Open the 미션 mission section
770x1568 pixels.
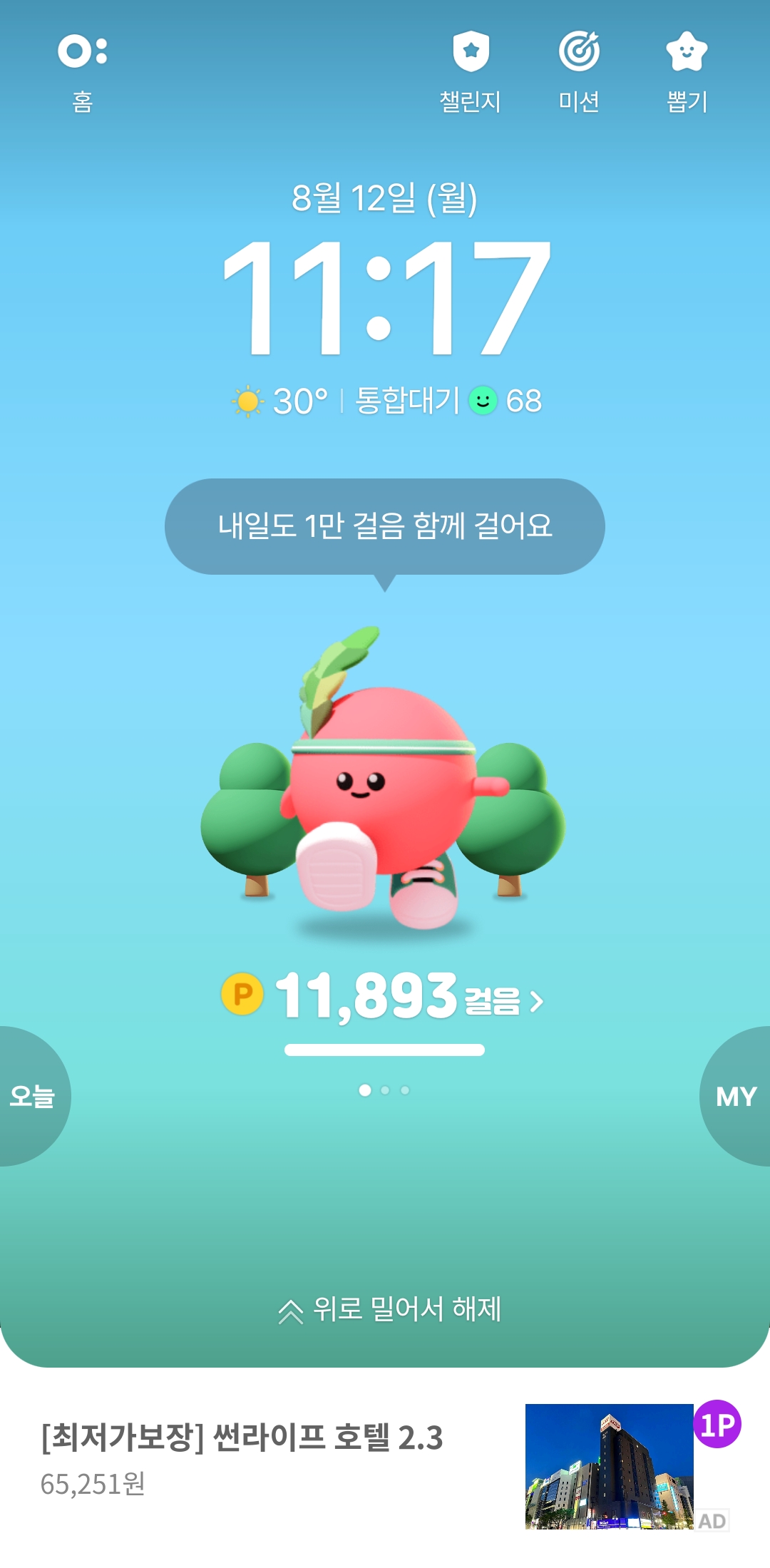click(579, 71)
